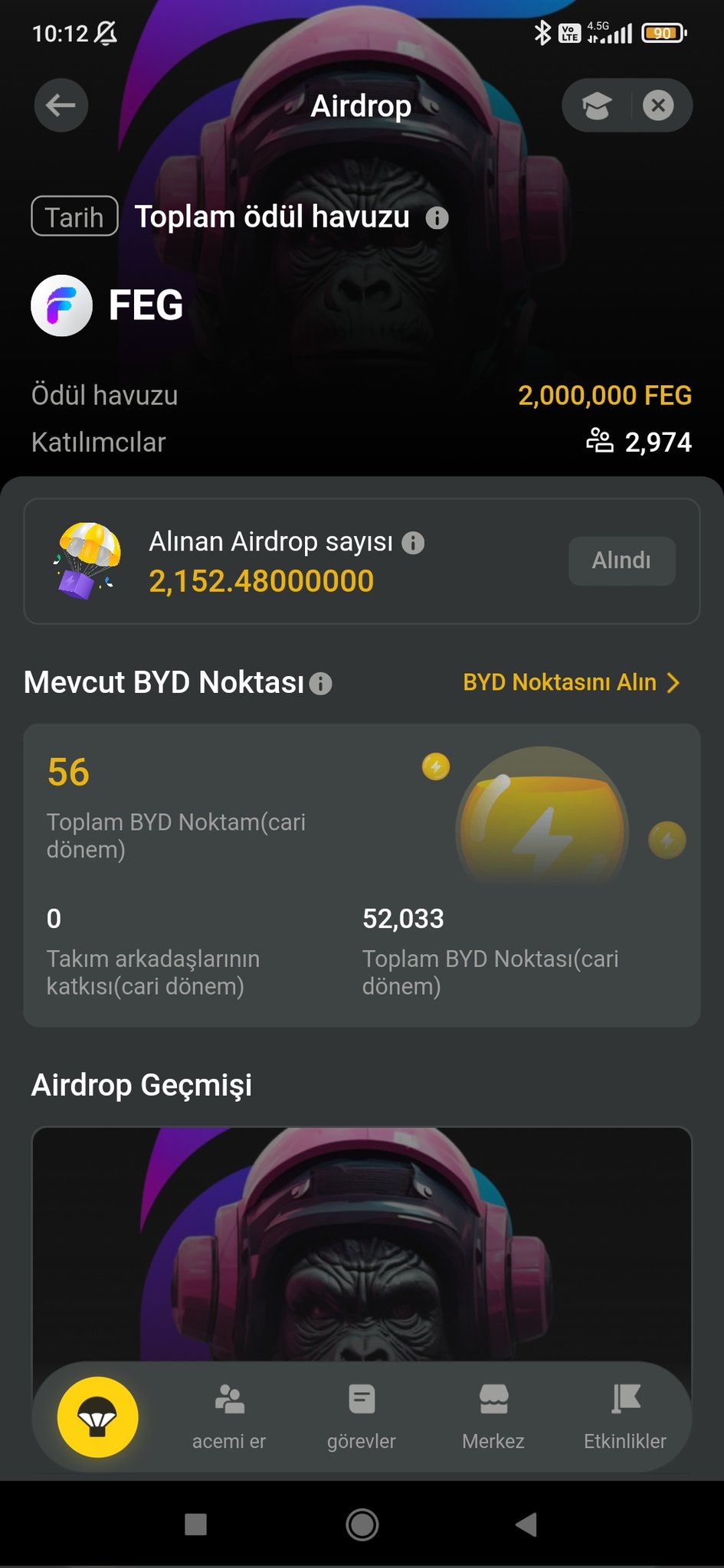Switch to the acemi er tab
724x1568 pixels.
pyautogui.click(x=229, y=1417)
